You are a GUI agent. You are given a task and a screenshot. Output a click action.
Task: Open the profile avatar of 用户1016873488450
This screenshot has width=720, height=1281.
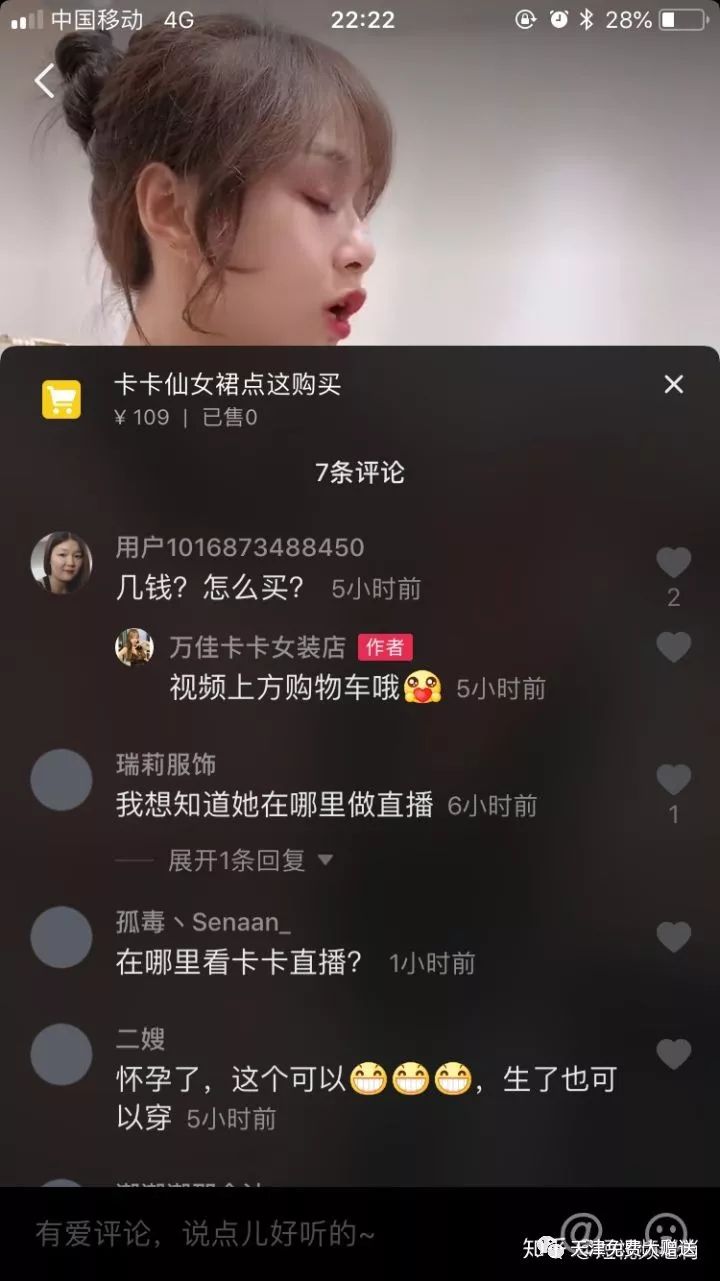coord(61,562)
